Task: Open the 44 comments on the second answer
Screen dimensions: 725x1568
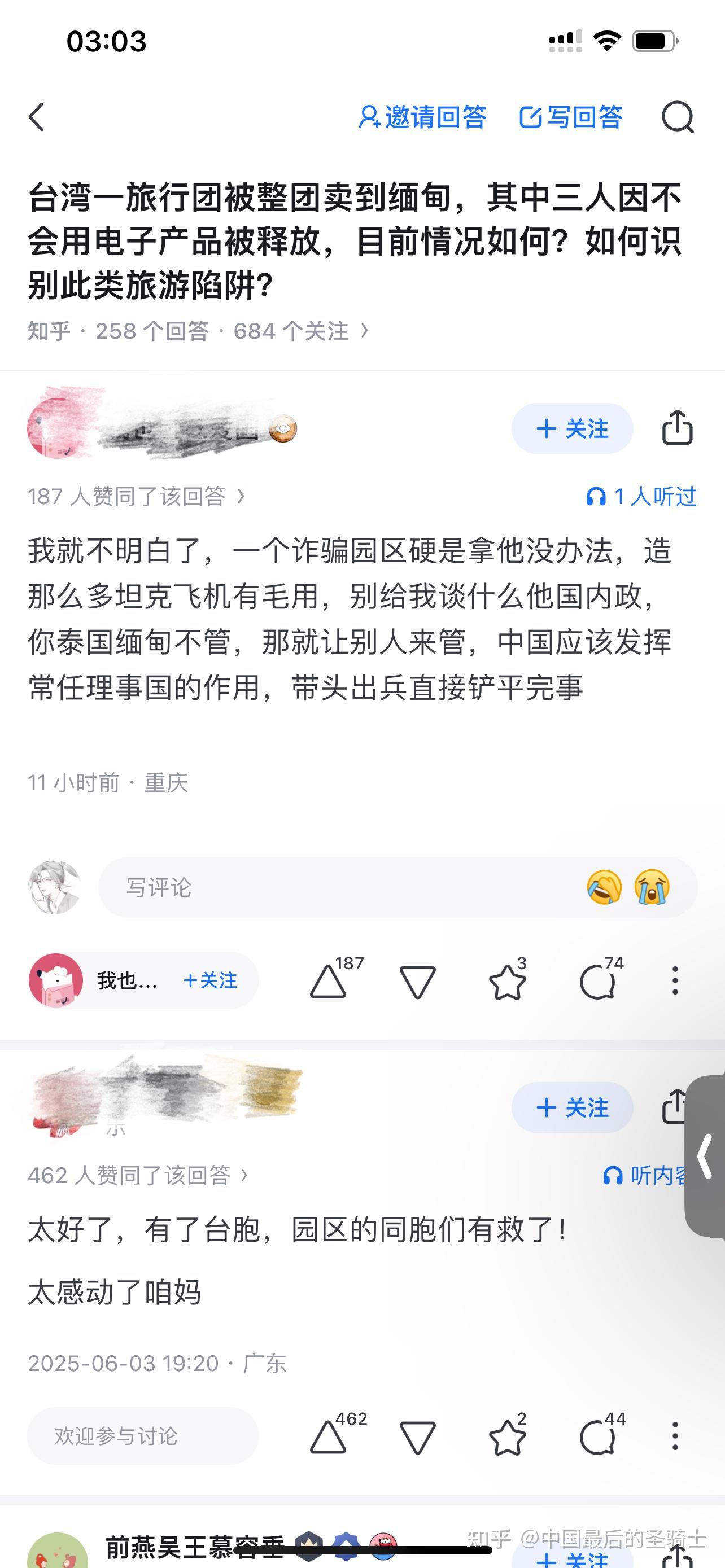Action: tap(597, 1437)
